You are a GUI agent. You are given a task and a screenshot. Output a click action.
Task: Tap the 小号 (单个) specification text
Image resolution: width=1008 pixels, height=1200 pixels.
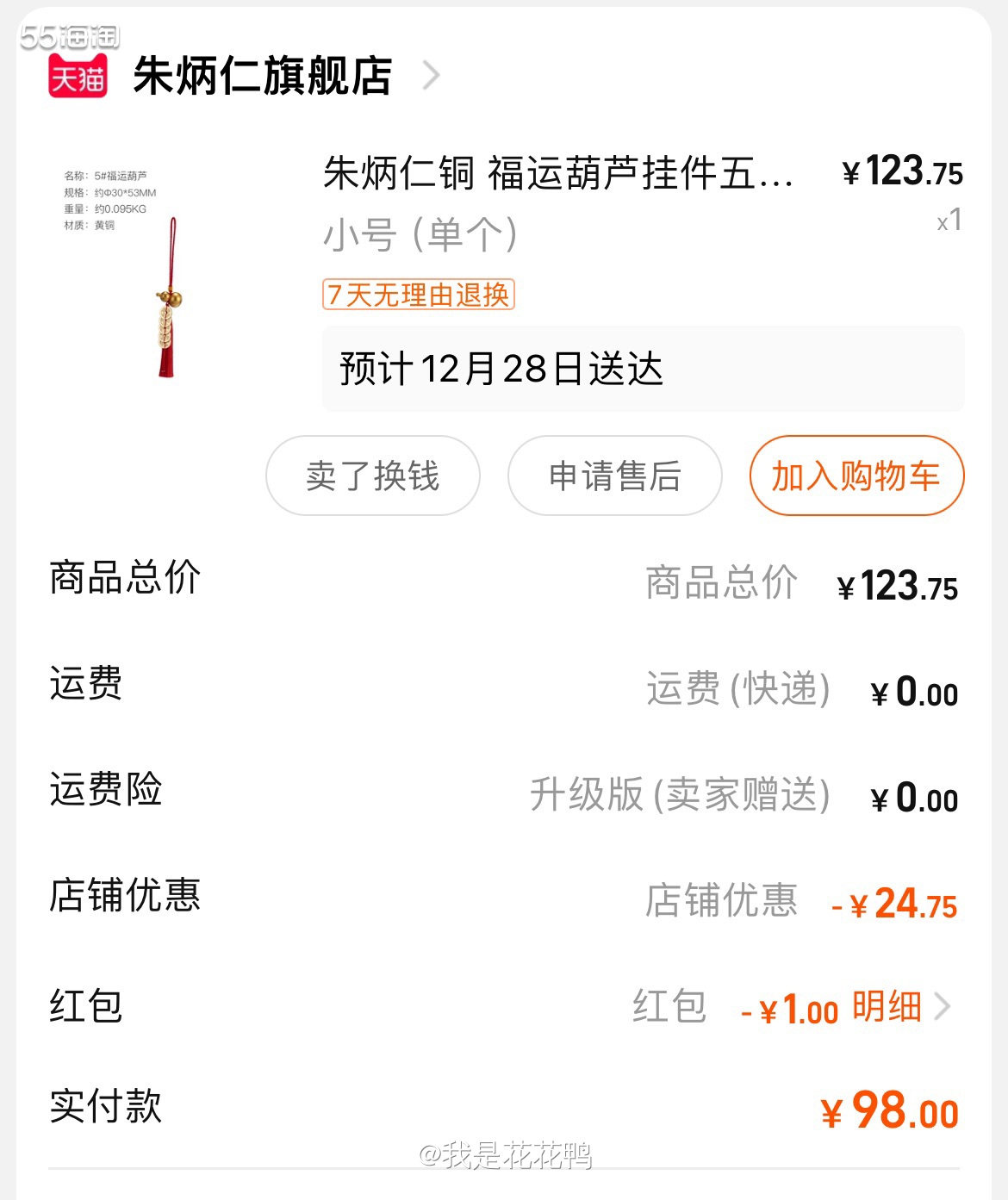click(420, 234)
